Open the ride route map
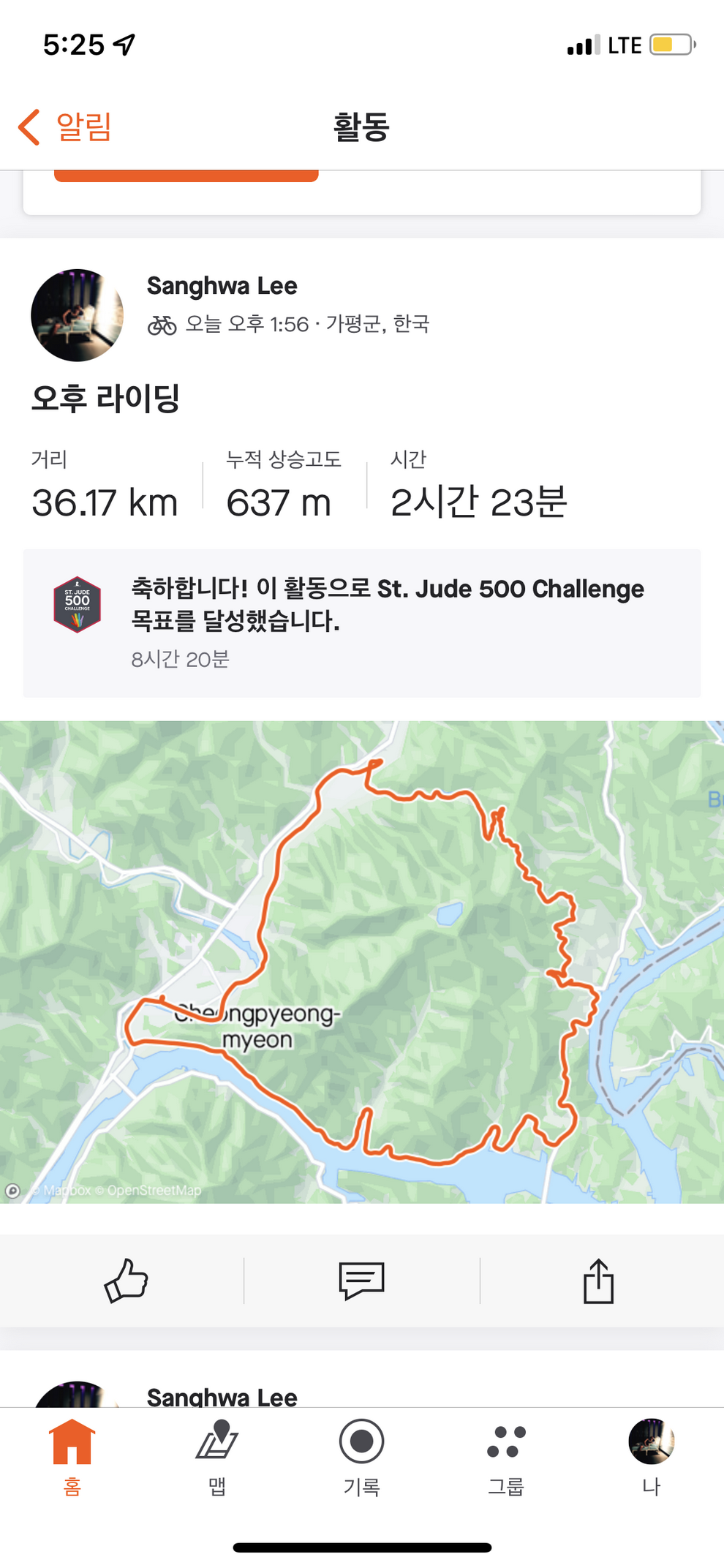 [361, 961]
